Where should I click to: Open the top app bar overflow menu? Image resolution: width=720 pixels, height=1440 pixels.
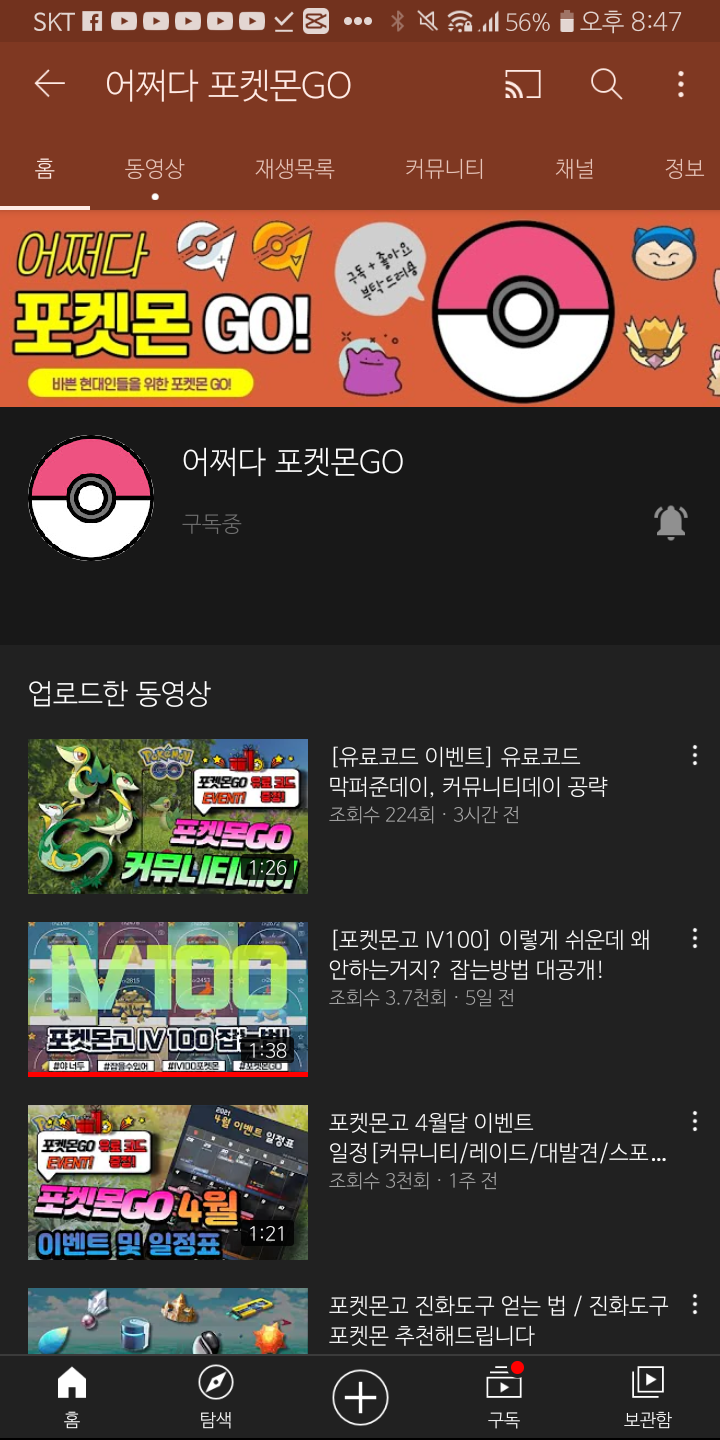click(x=681, y=84)
